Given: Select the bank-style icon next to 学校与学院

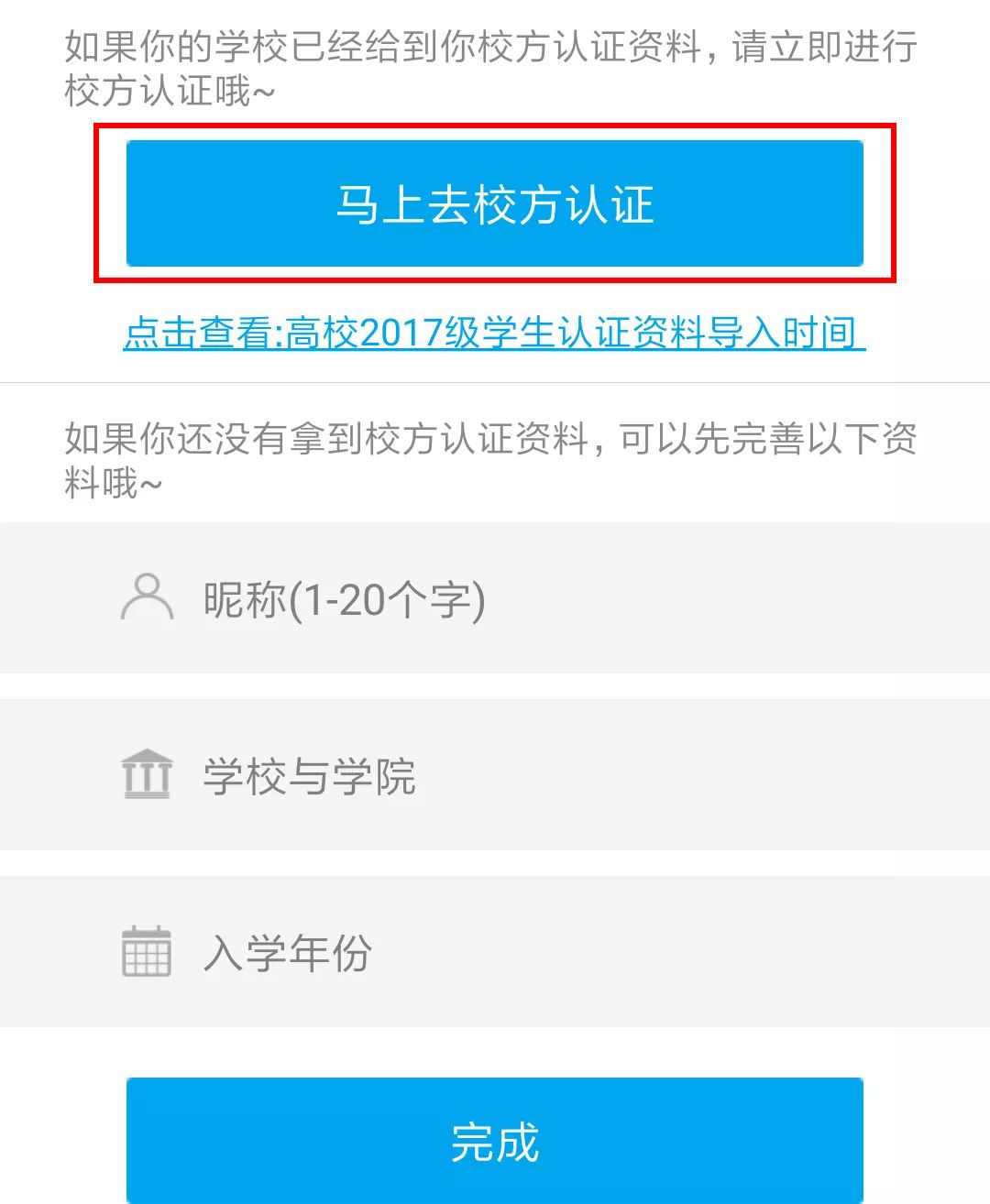Looking at the screenshot, I should pyautogui.click(x=147, y=774).
